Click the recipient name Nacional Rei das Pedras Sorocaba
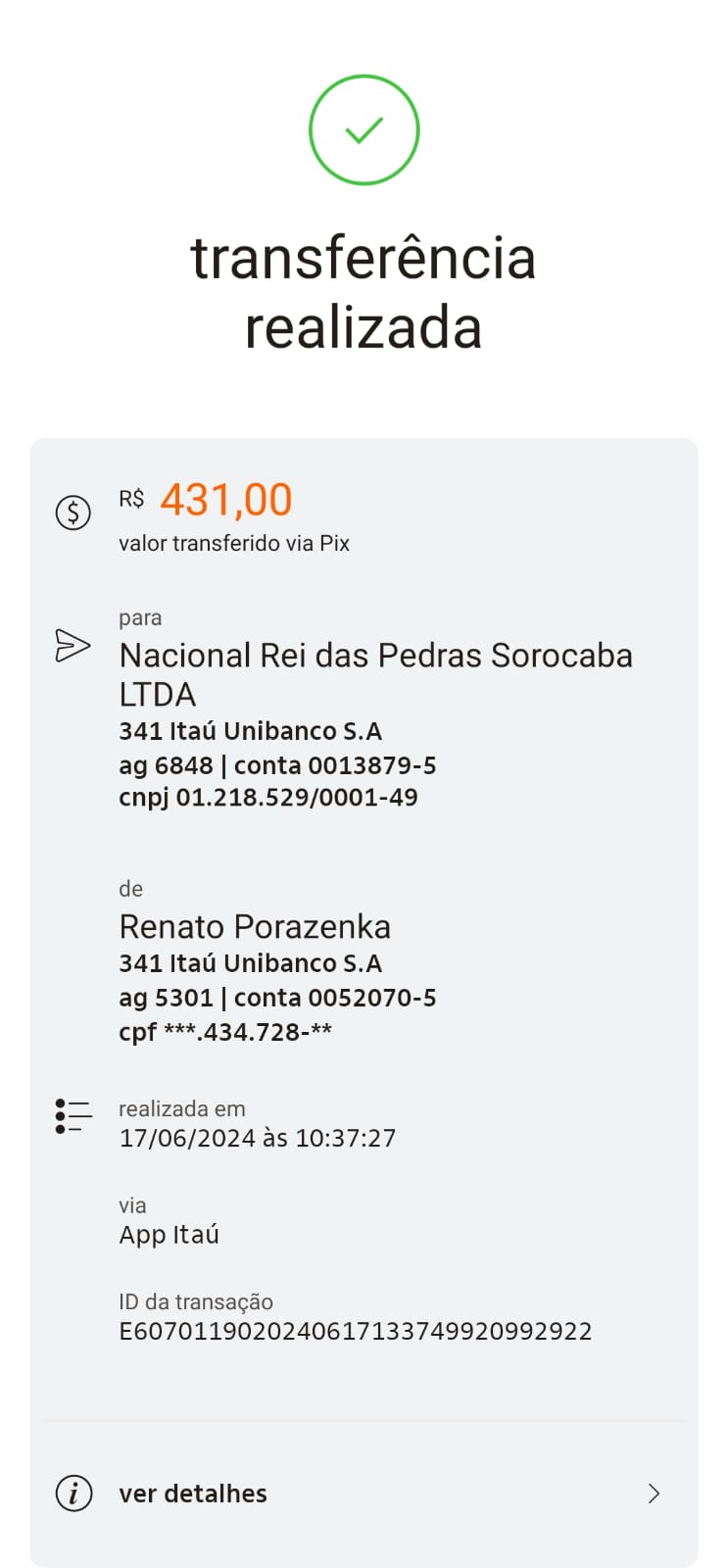The width and height of the screenshot is (728, 1568). point(375,655)
